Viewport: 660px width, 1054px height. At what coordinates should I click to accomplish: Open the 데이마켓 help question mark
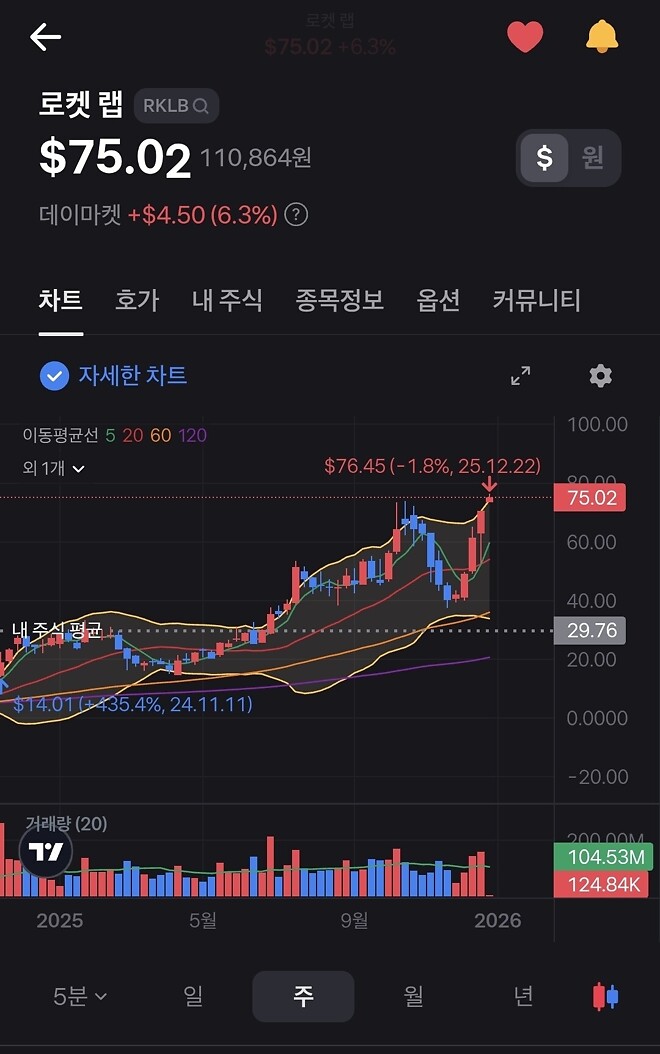296,214
